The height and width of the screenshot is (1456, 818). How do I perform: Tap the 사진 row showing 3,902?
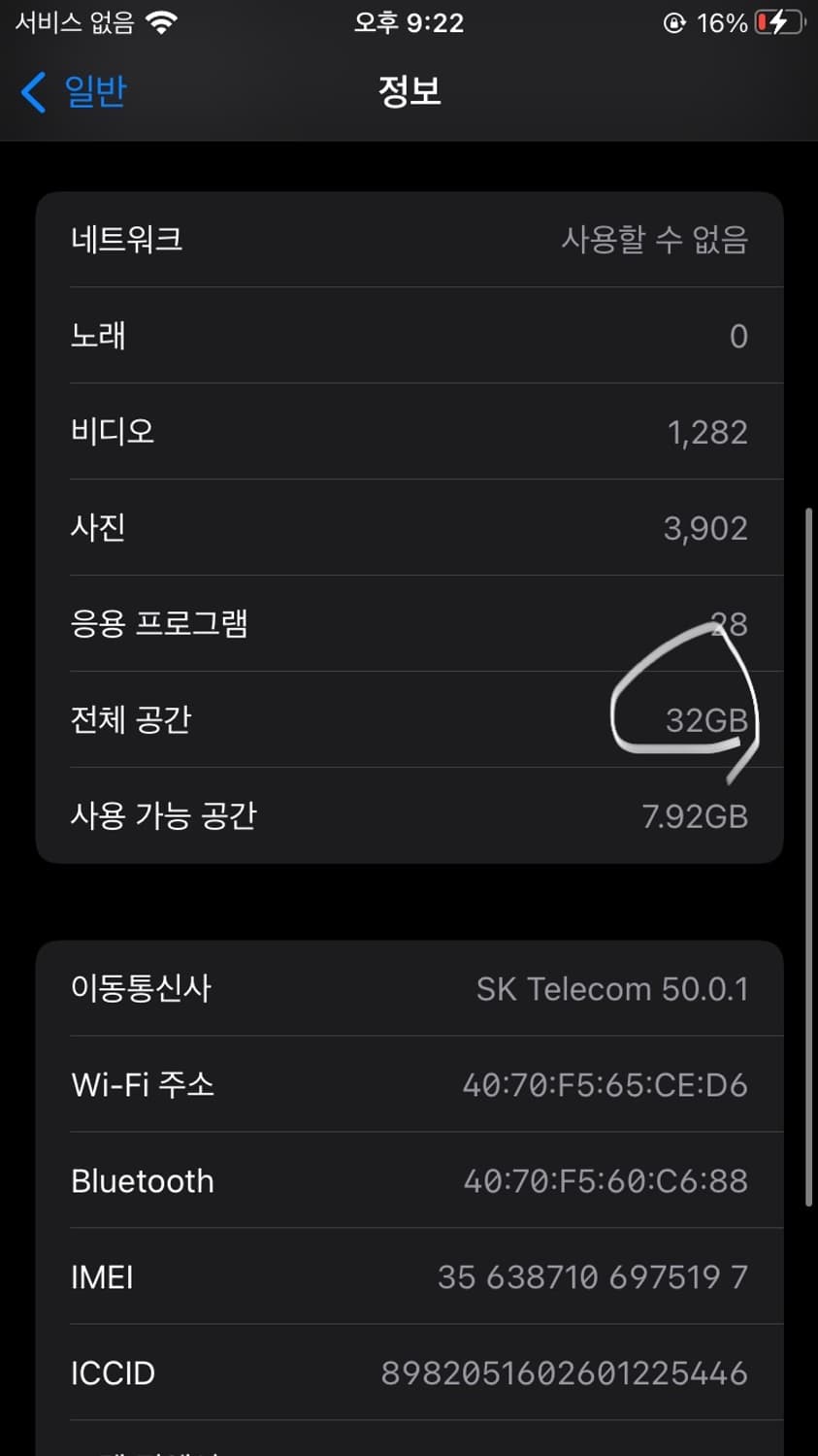(409, 527)
